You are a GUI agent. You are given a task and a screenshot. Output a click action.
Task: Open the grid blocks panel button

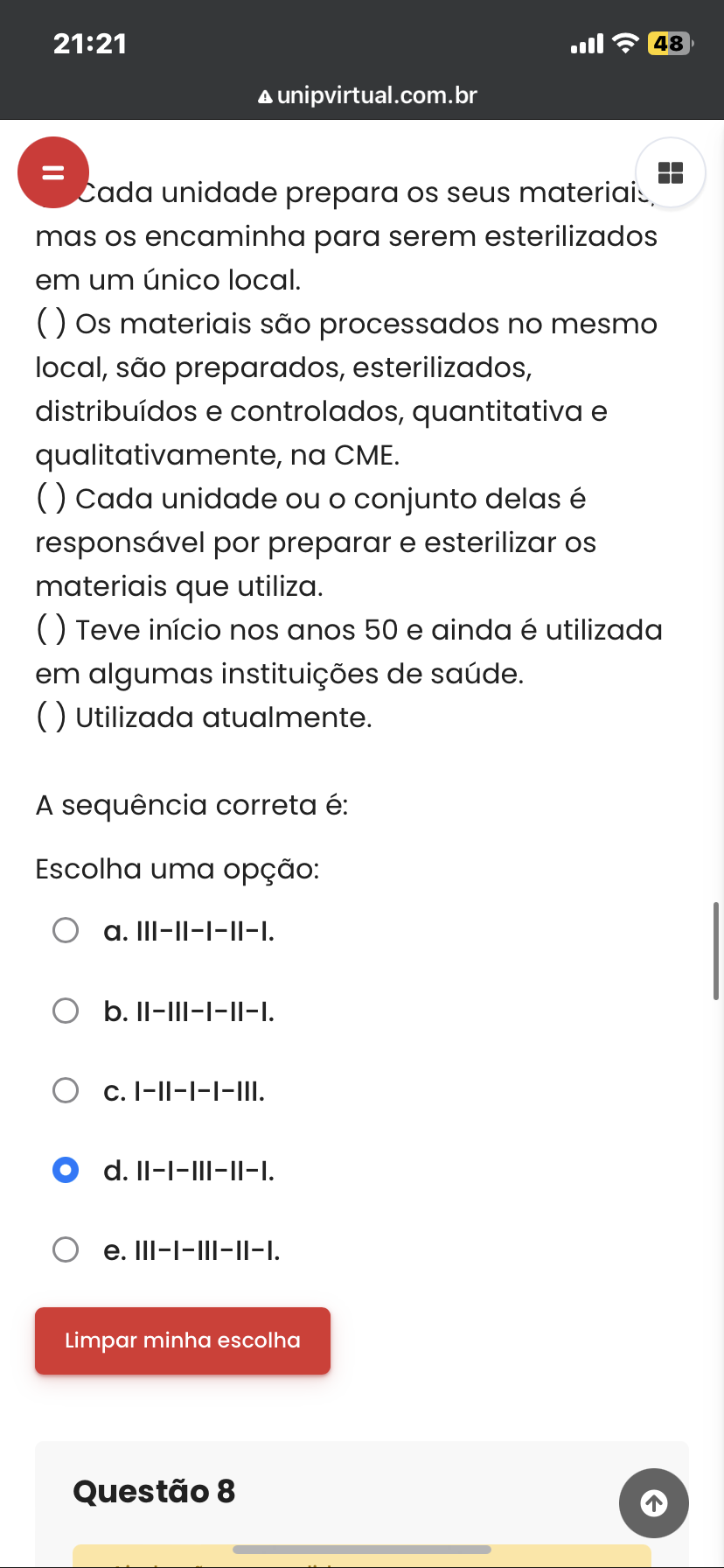(671, 172)
